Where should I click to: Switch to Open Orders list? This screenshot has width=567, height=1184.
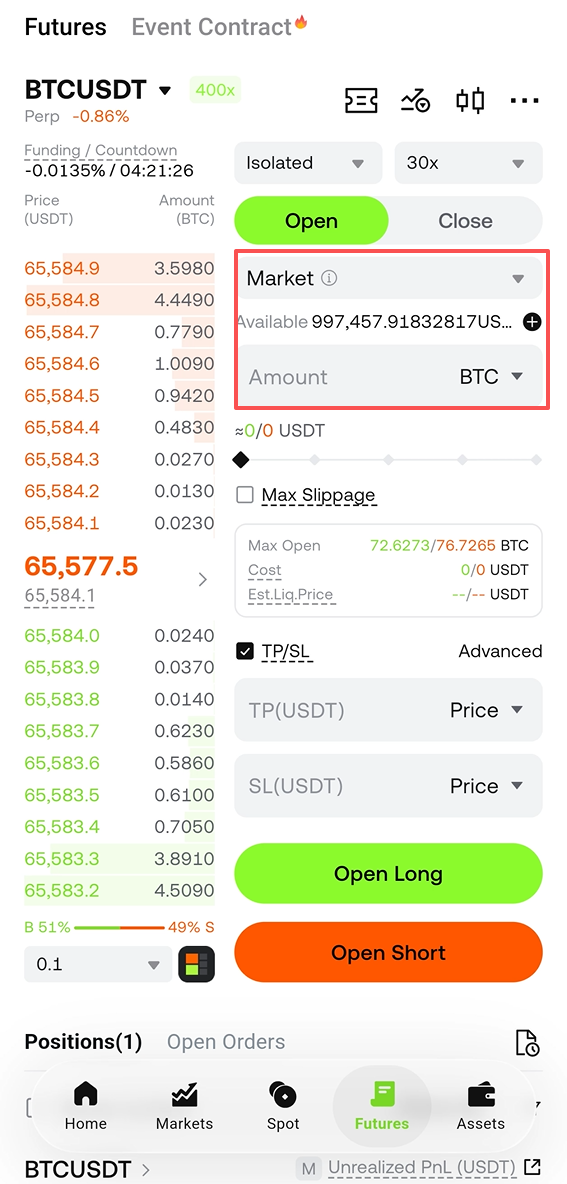pyautogui.click(x=226, y=1042)
